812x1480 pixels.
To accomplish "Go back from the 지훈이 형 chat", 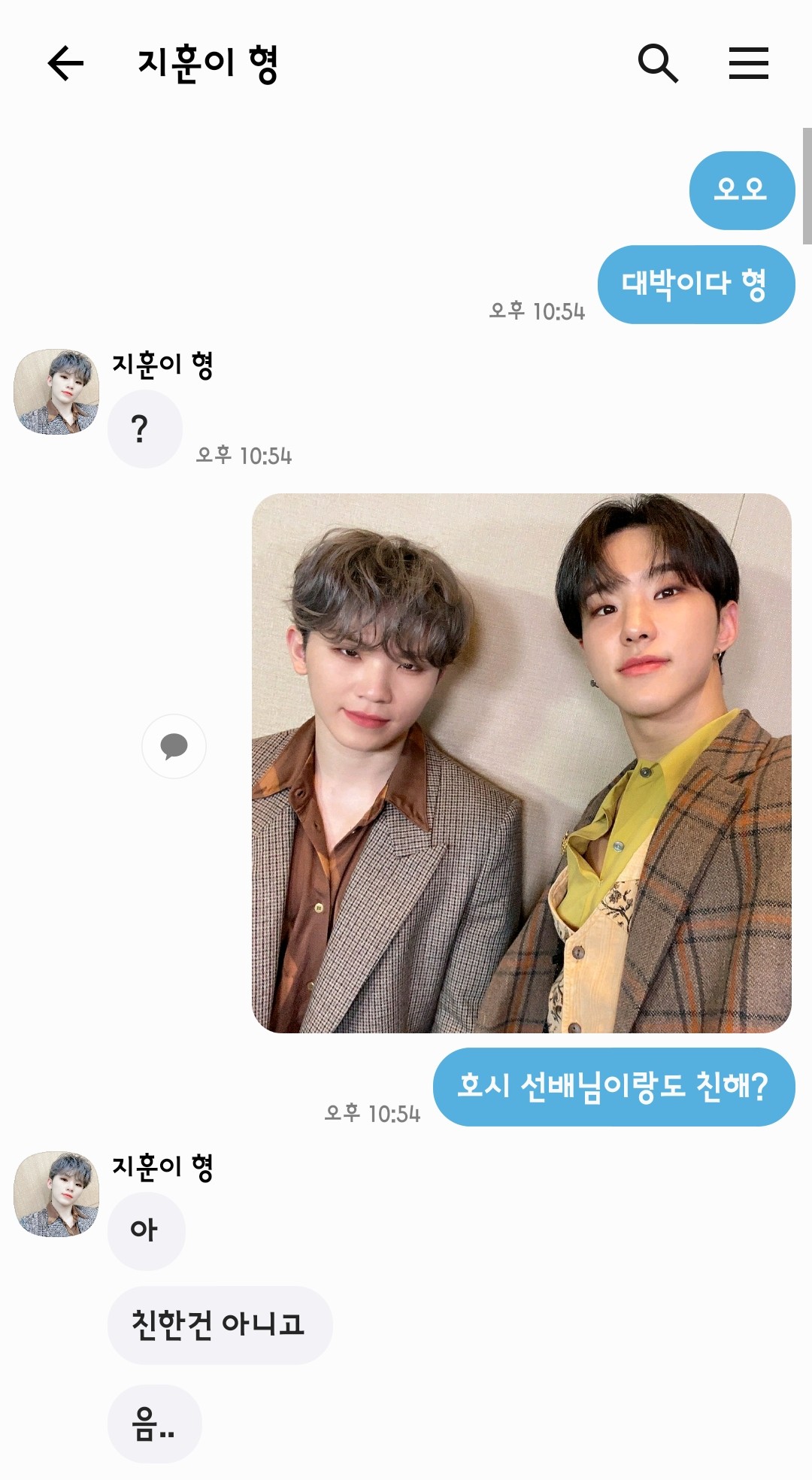I will point(65,62).
